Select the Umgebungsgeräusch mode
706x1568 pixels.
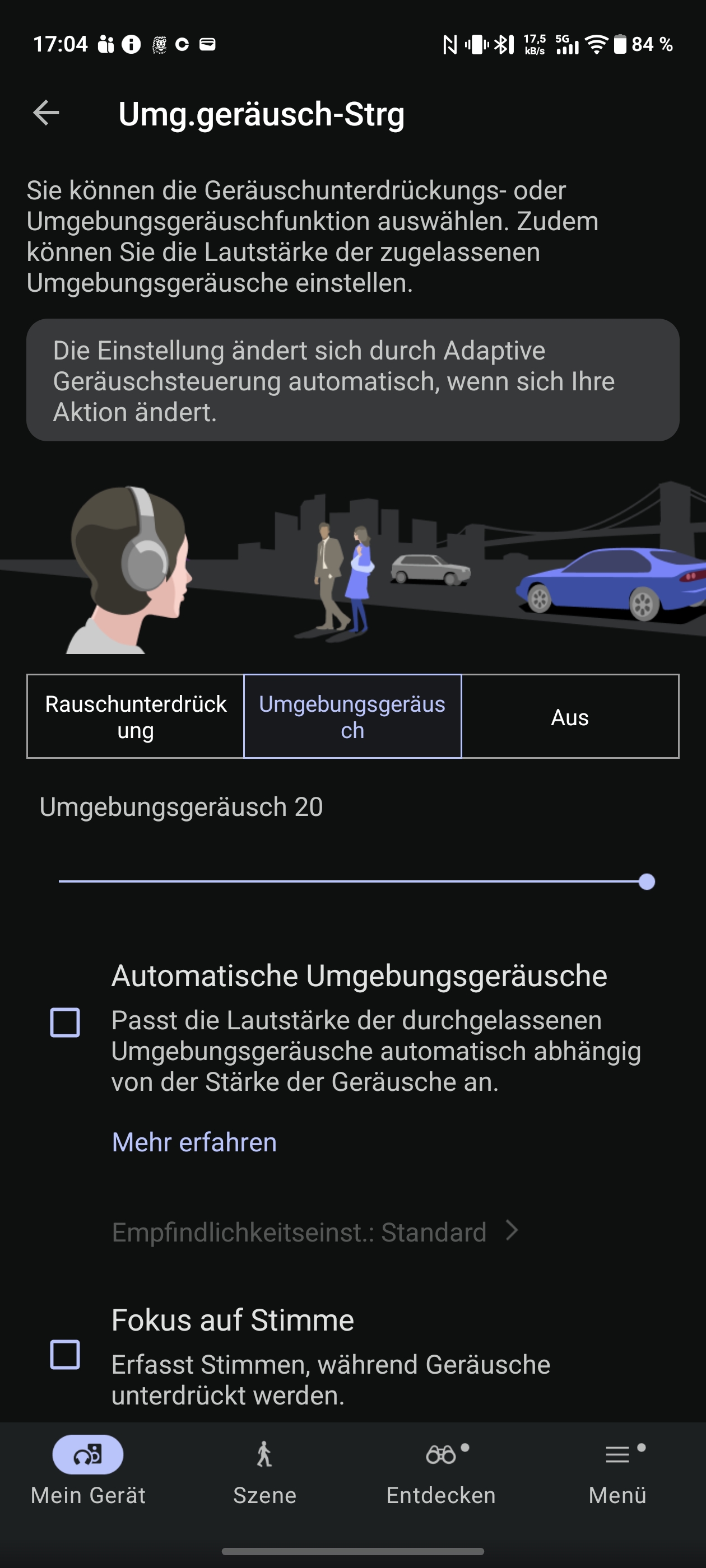tap(352, 716)
